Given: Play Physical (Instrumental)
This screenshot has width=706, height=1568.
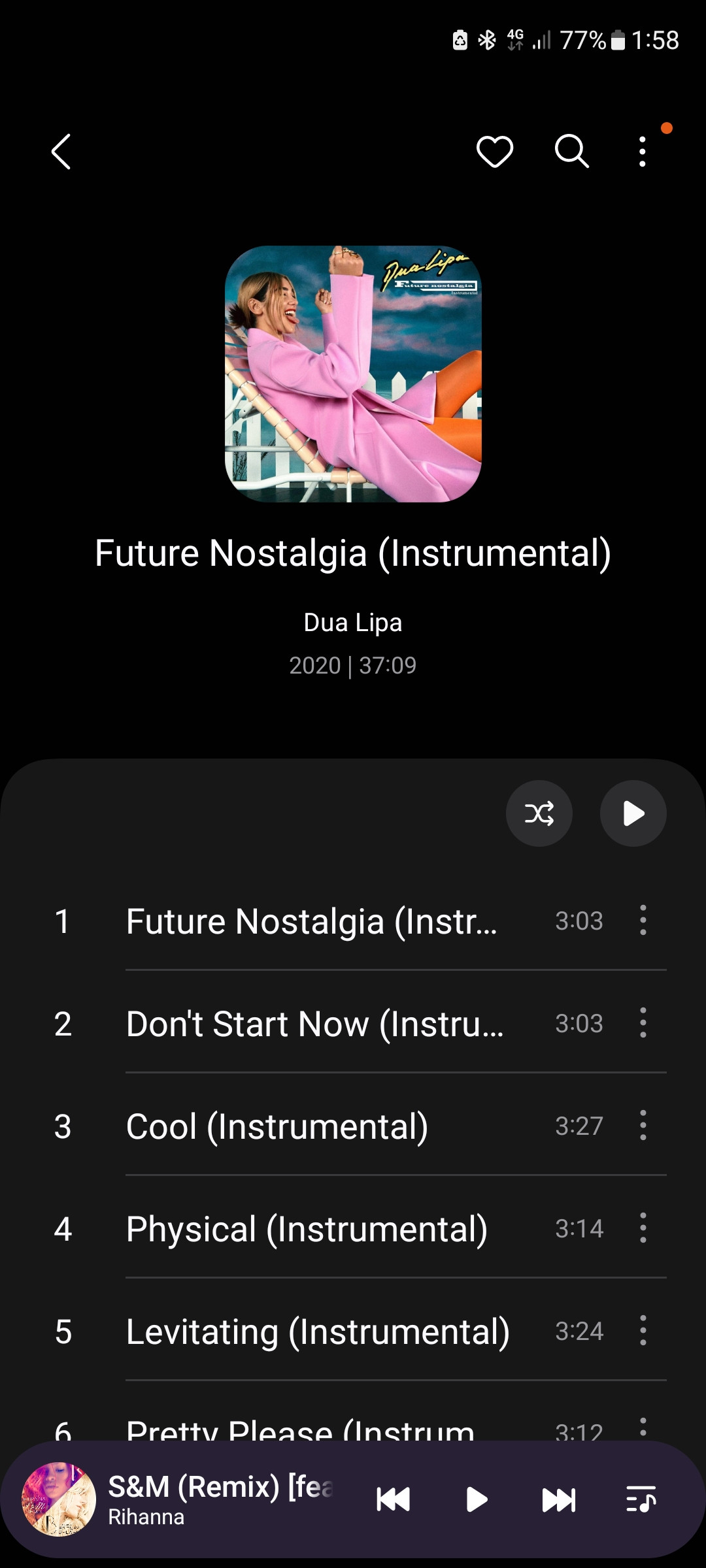Looking at the screenshot, I should pyautogui.click(x=307, y=1229).
